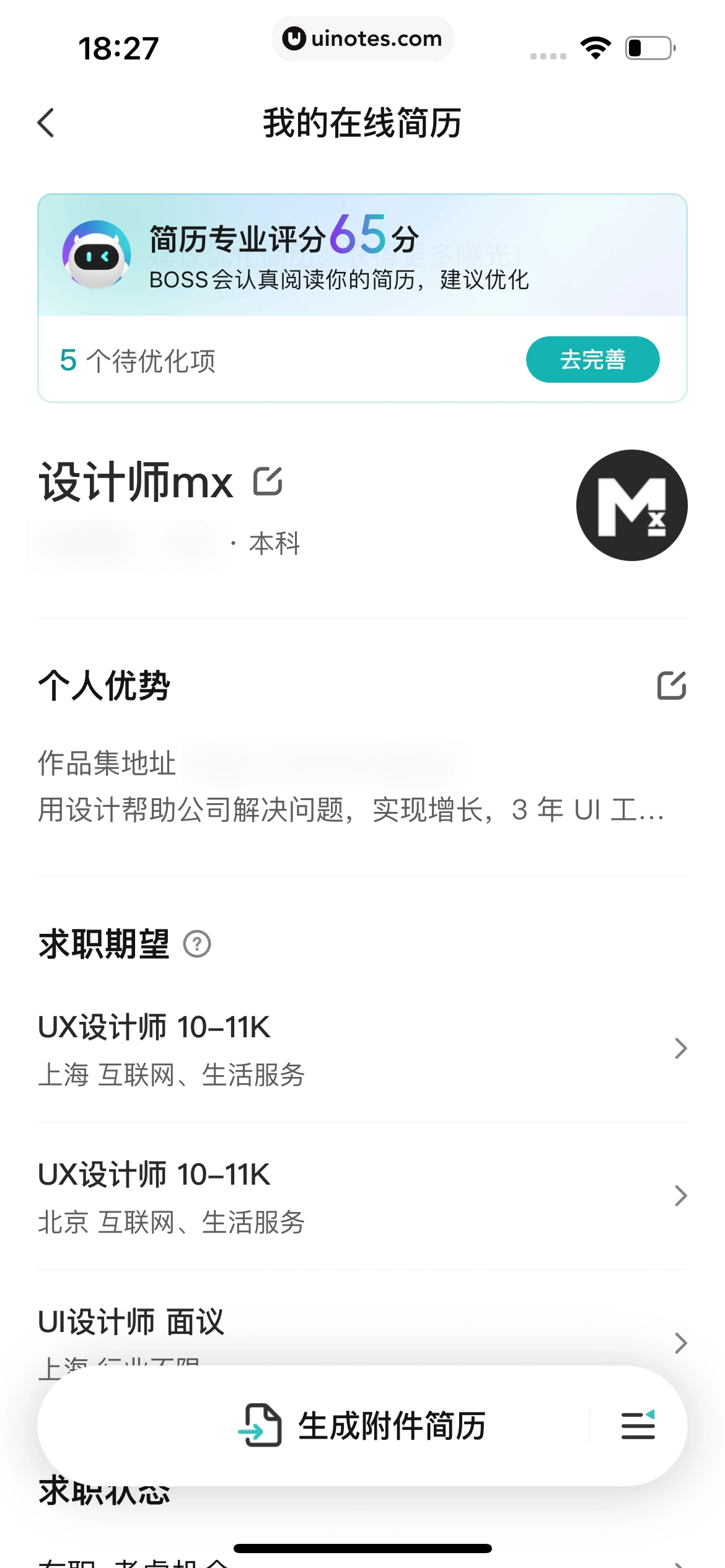This screenshot has width=725, height=1568.
Task: Open the help icon next to 求职期望
Action: (x=196, y=944)
